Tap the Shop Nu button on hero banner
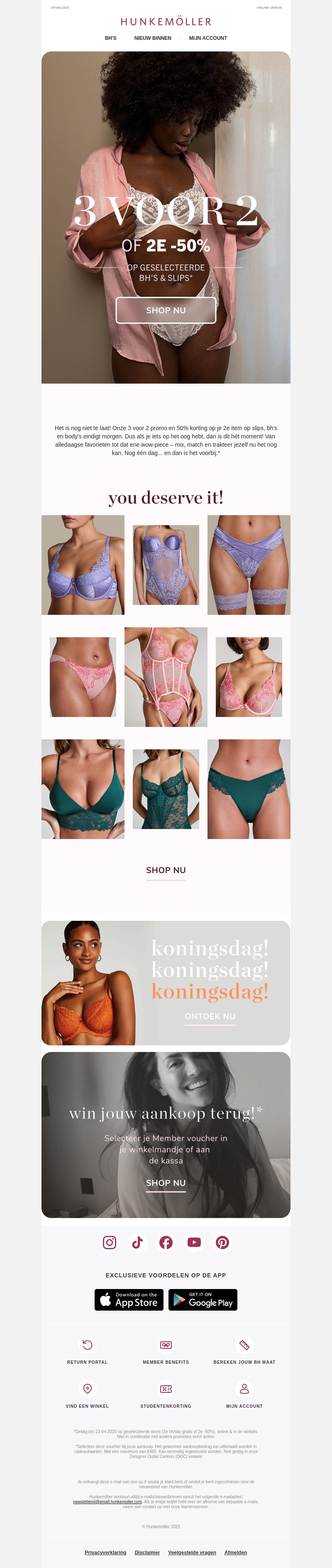The height and width of the screenshot is (1568, 332). (166, 311)
